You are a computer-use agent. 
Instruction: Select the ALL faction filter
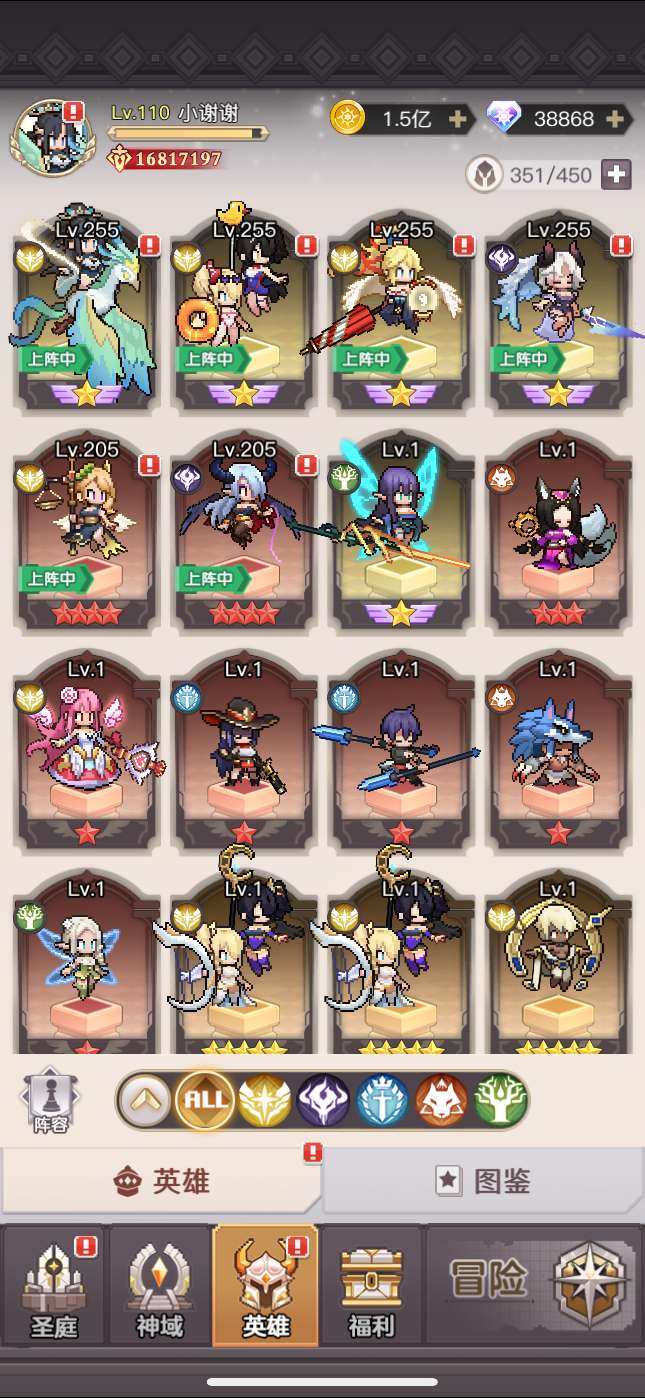click(204, 1101)
